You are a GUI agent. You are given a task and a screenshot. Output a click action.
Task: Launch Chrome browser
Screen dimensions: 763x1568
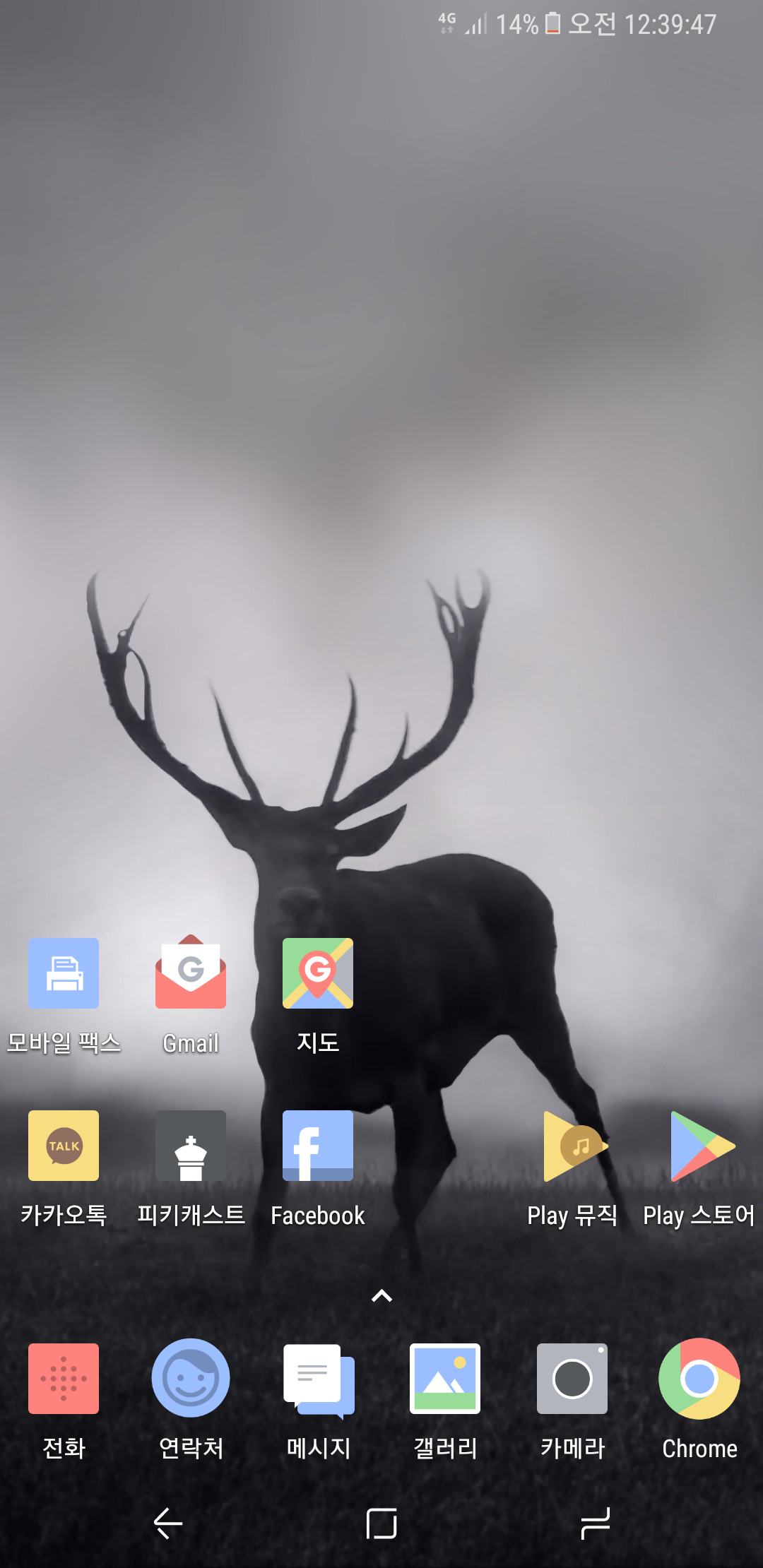tap(699, 1379)
